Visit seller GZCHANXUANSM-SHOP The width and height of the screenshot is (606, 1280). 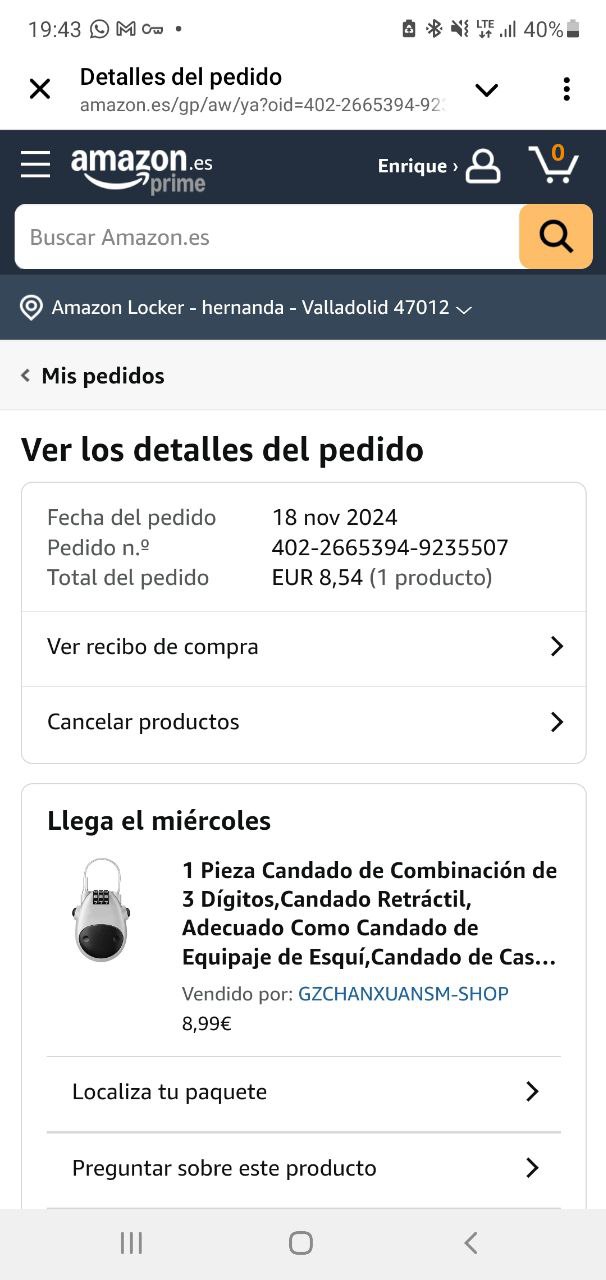(403, 994)
